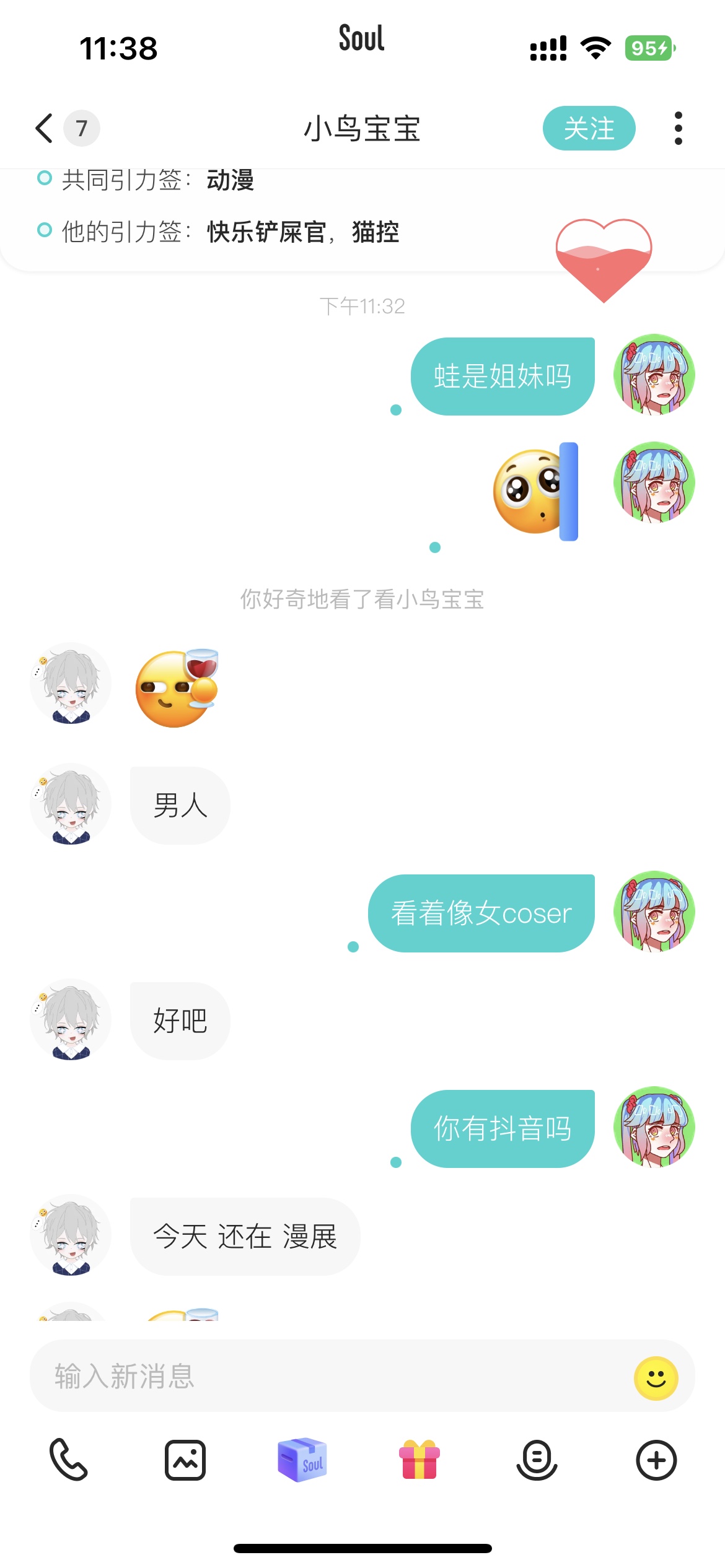Start a voice call with phone icon

(68, 1460)
